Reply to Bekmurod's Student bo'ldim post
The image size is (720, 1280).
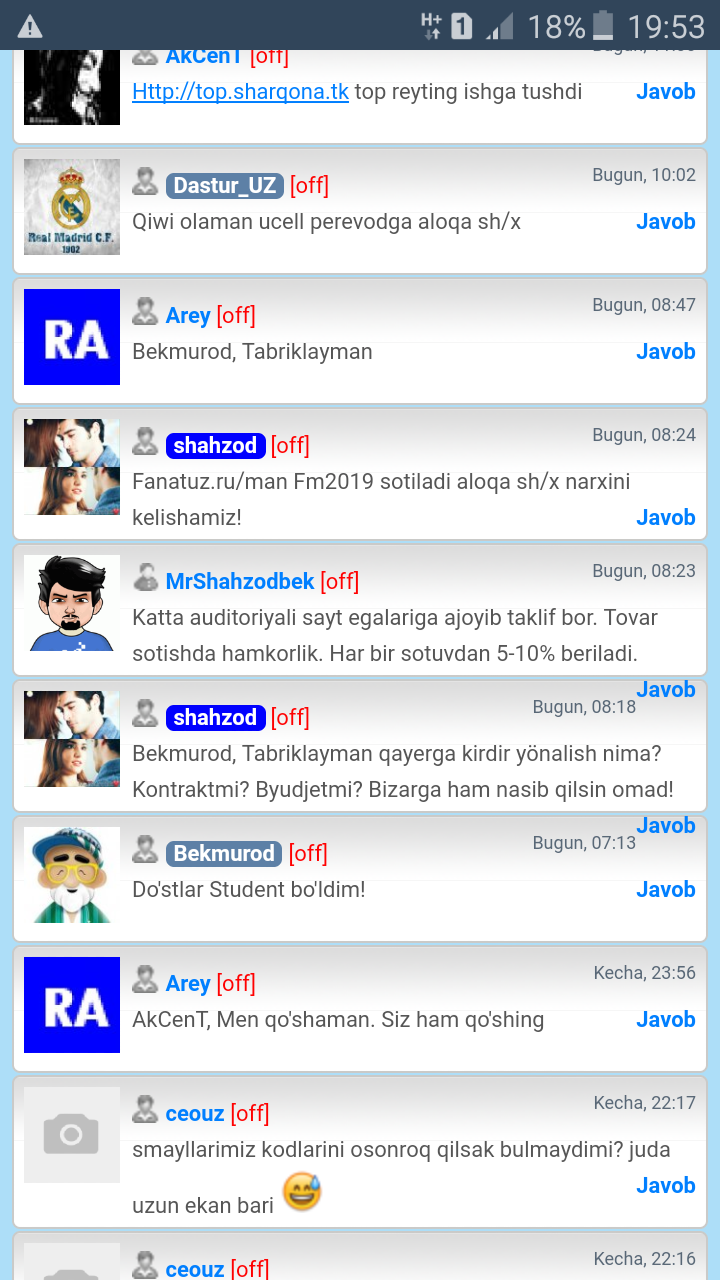tap(665, 890)
